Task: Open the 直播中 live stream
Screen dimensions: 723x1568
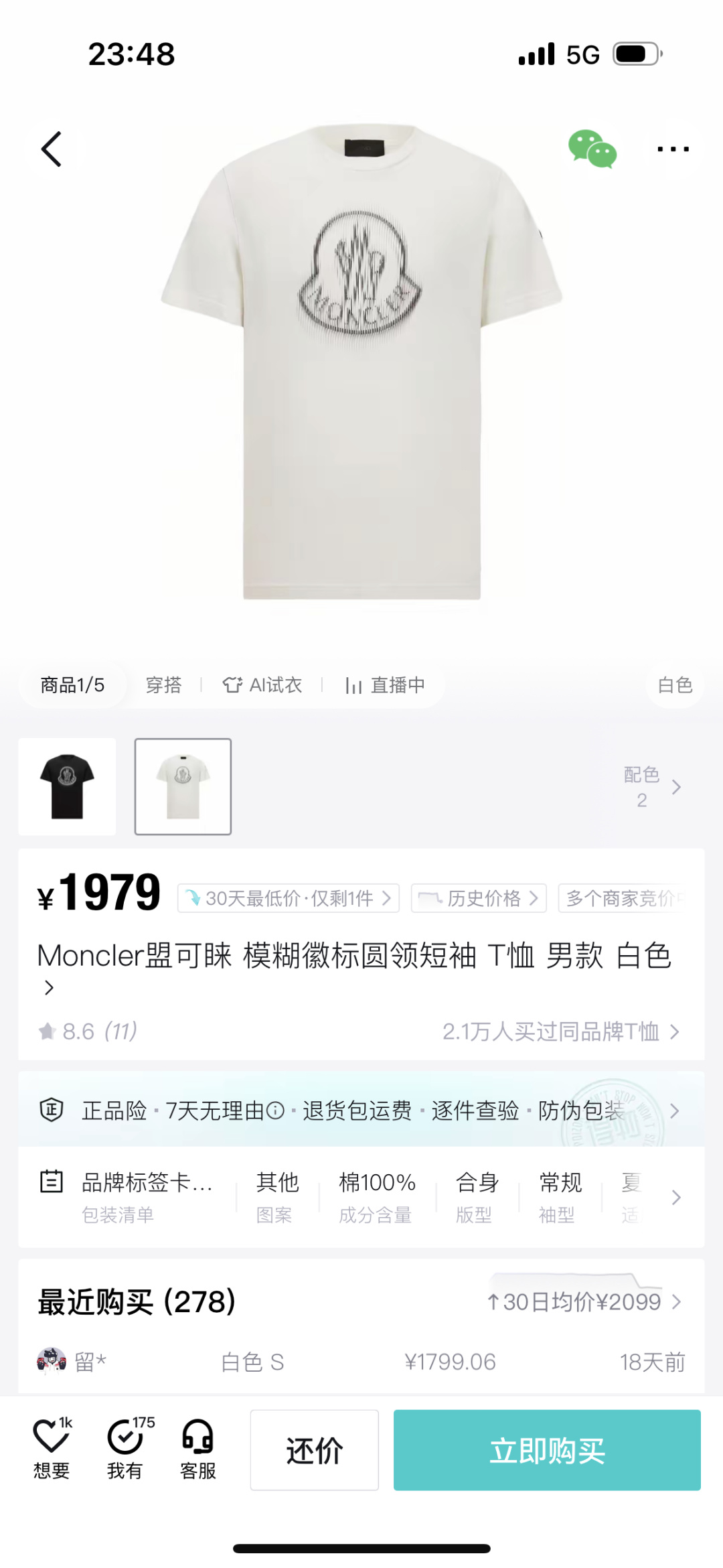Action: point(385,685)
